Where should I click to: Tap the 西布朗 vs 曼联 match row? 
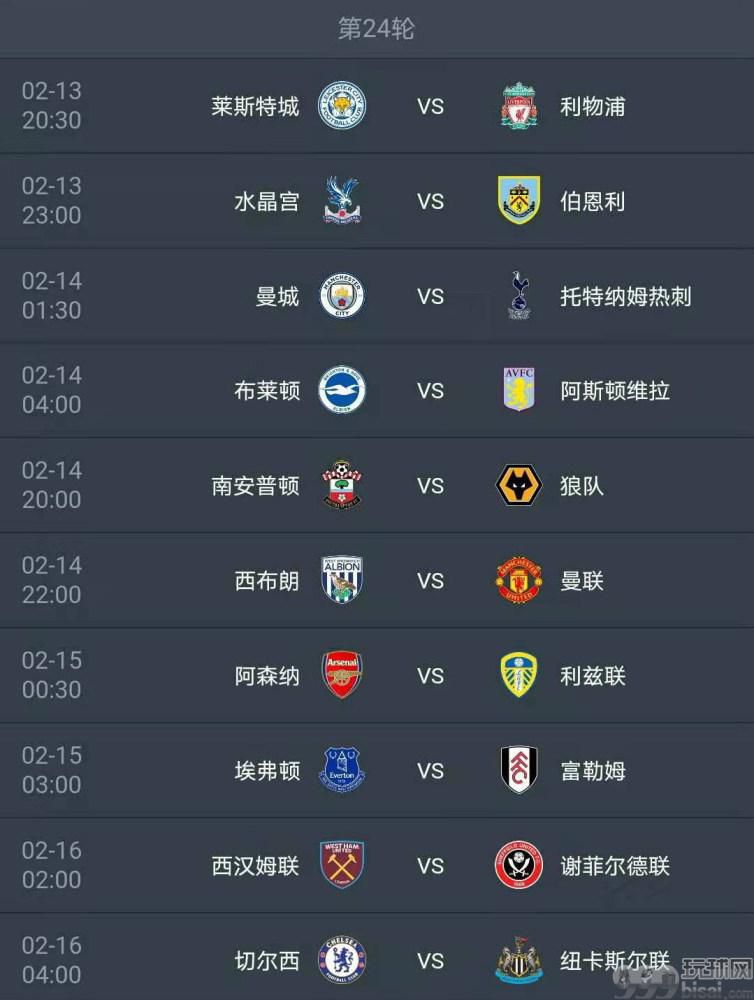pos(430,581)
